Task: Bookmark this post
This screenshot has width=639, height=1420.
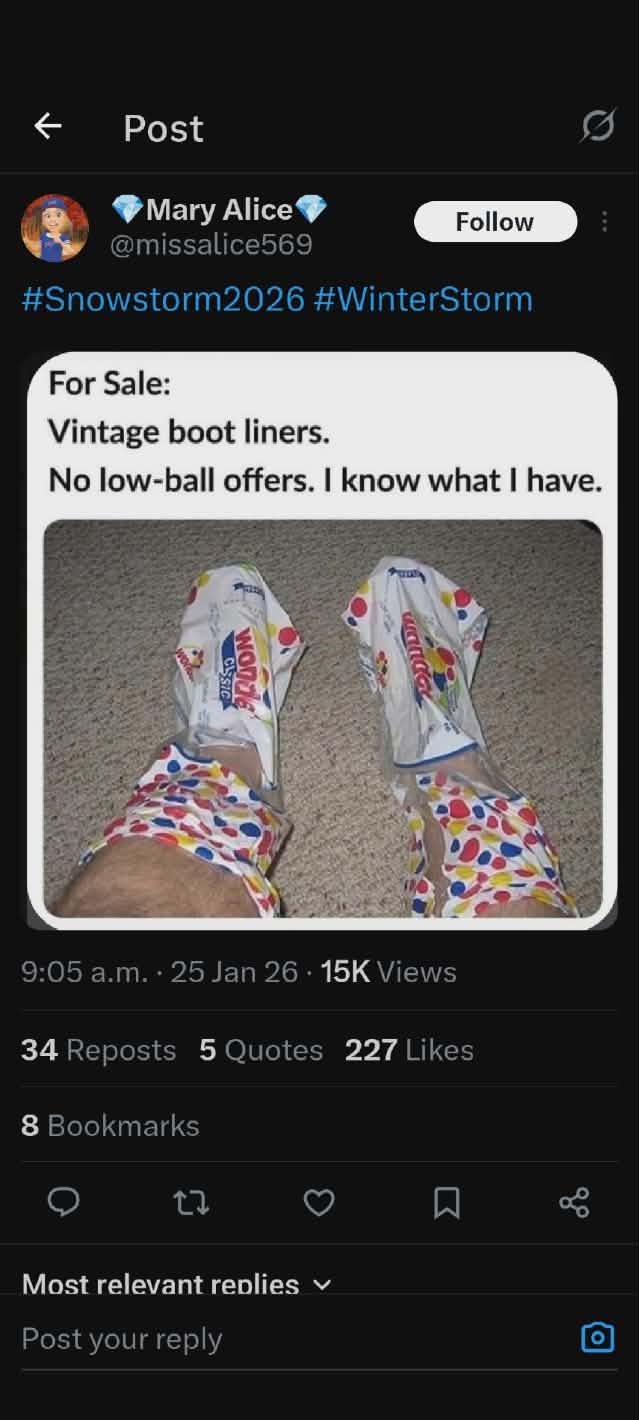Action: pos(447,1202)
